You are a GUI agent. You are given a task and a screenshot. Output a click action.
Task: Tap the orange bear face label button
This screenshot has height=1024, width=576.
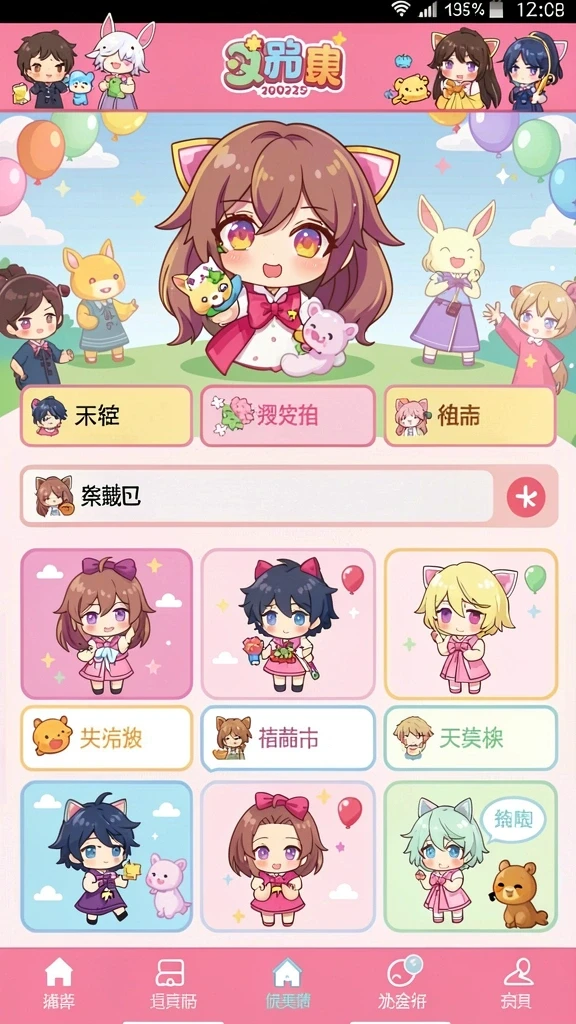[106, 738]
